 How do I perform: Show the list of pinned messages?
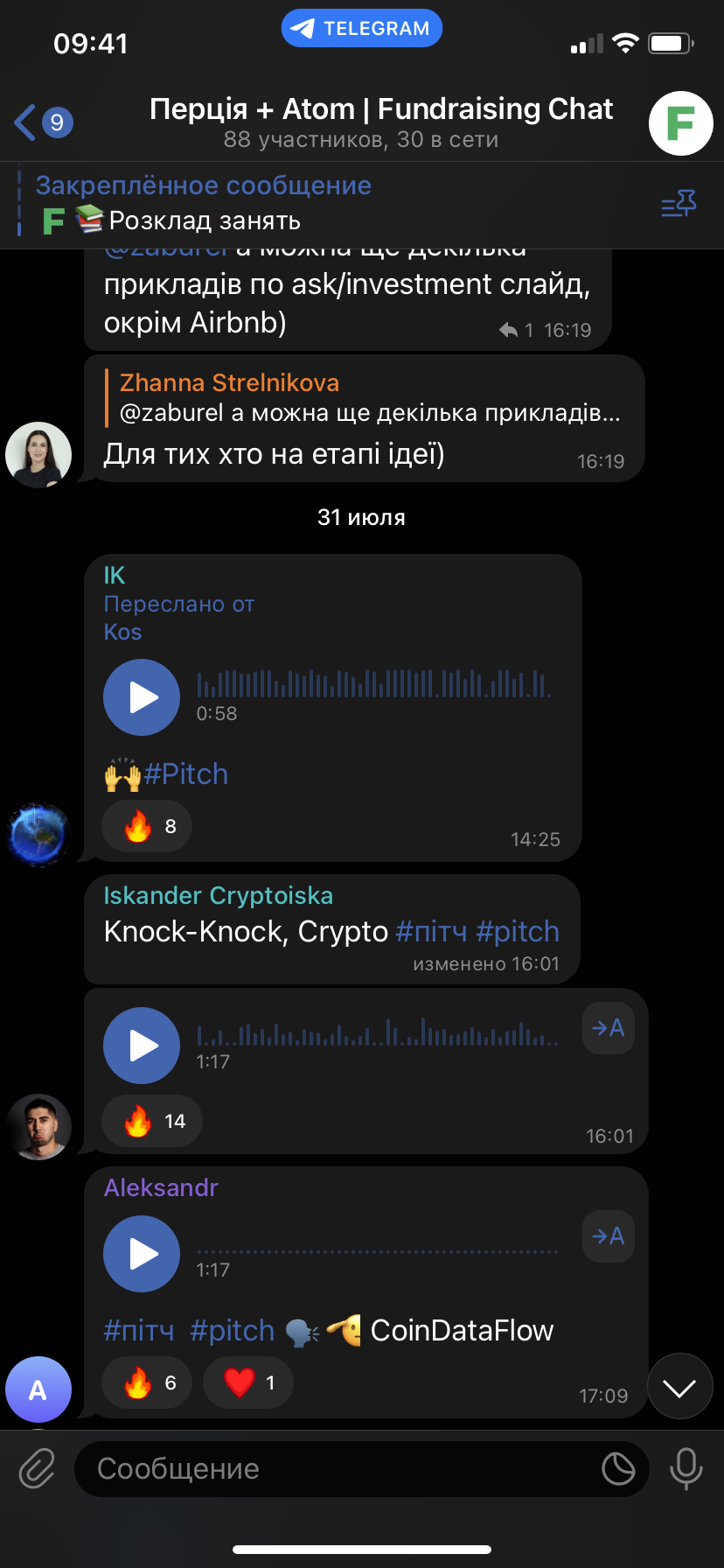[679, 205]
